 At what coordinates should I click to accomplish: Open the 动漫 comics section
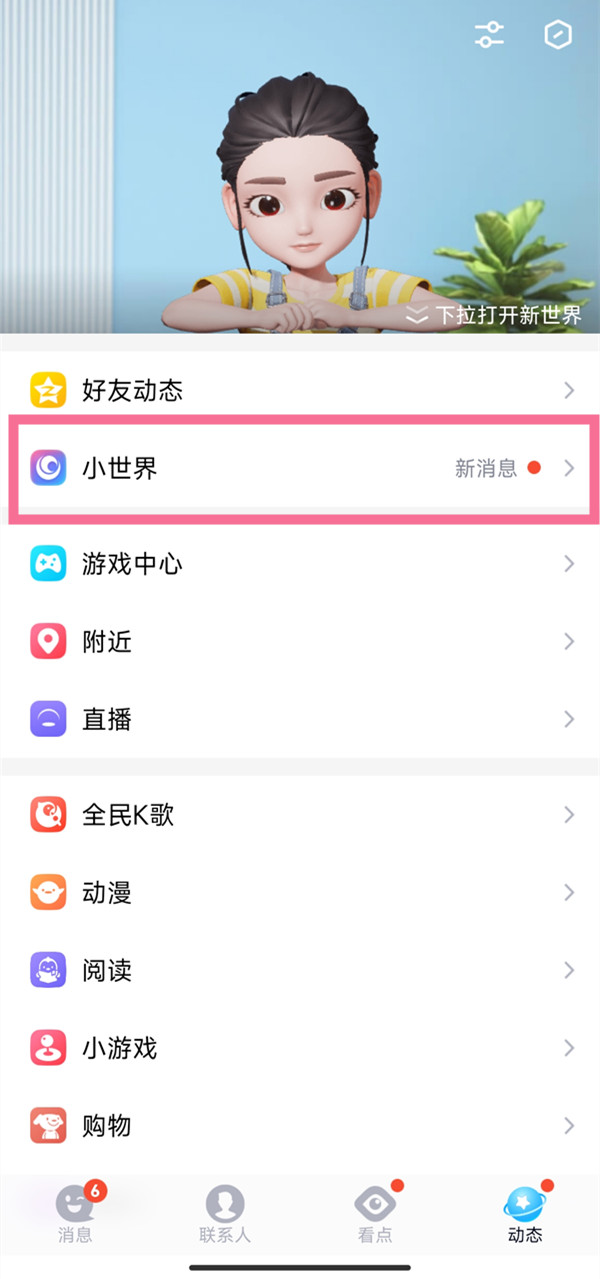[x=300, y=892]
